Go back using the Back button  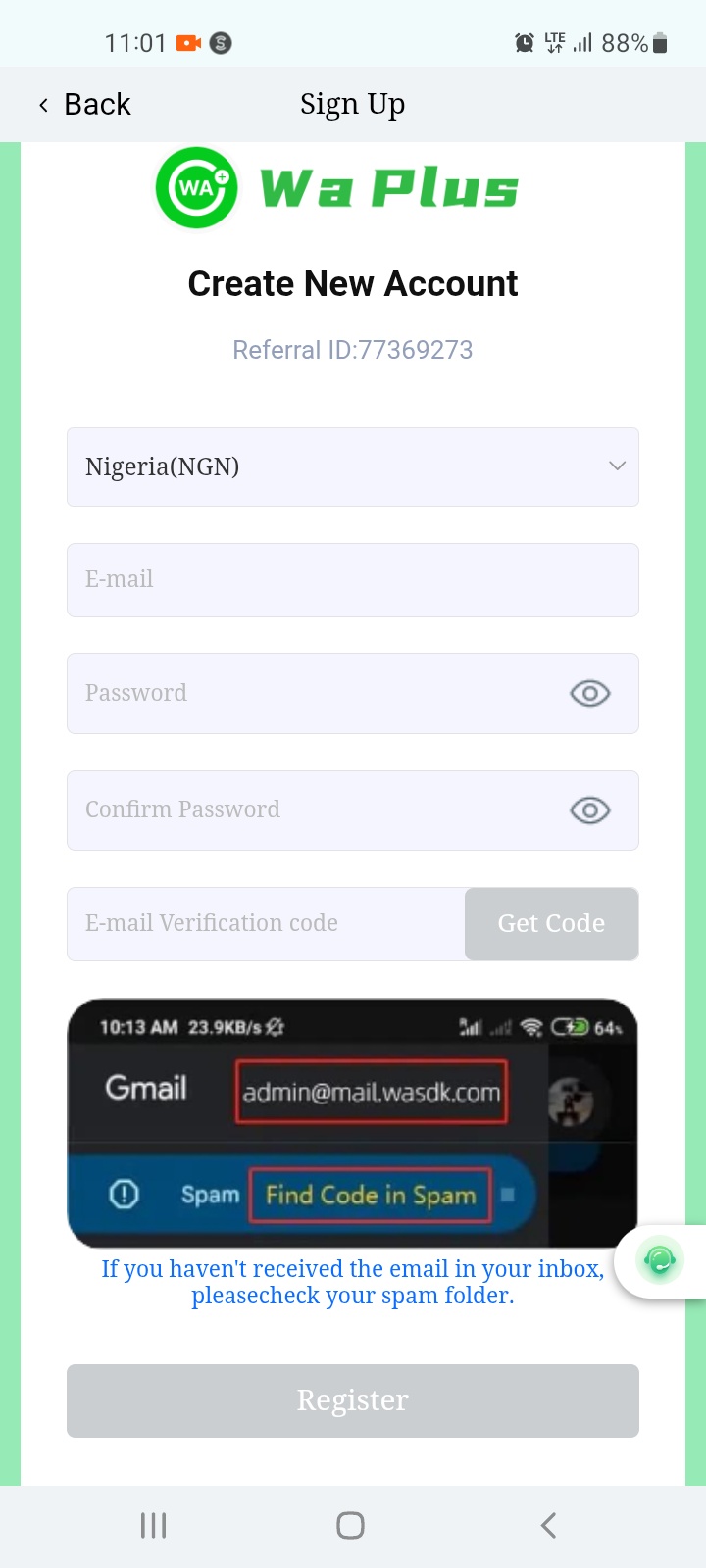85,104
